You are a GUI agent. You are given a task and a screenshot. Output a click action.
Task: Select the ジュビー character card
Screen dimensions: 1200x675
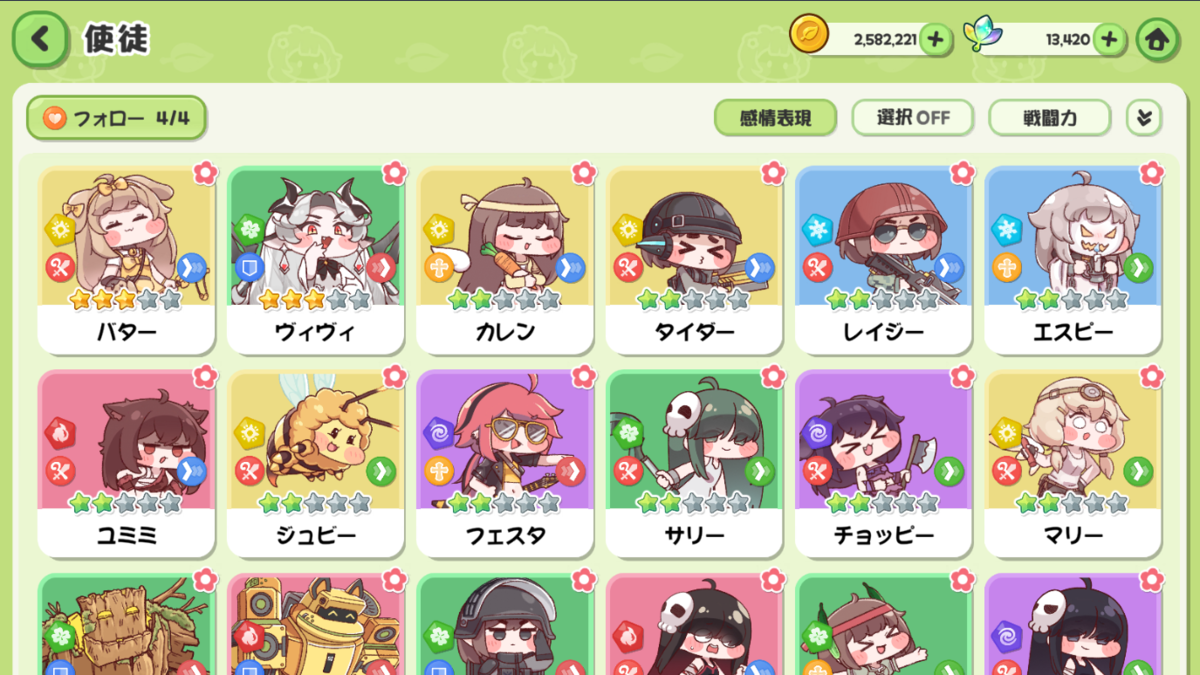click(x=315, y=462)
